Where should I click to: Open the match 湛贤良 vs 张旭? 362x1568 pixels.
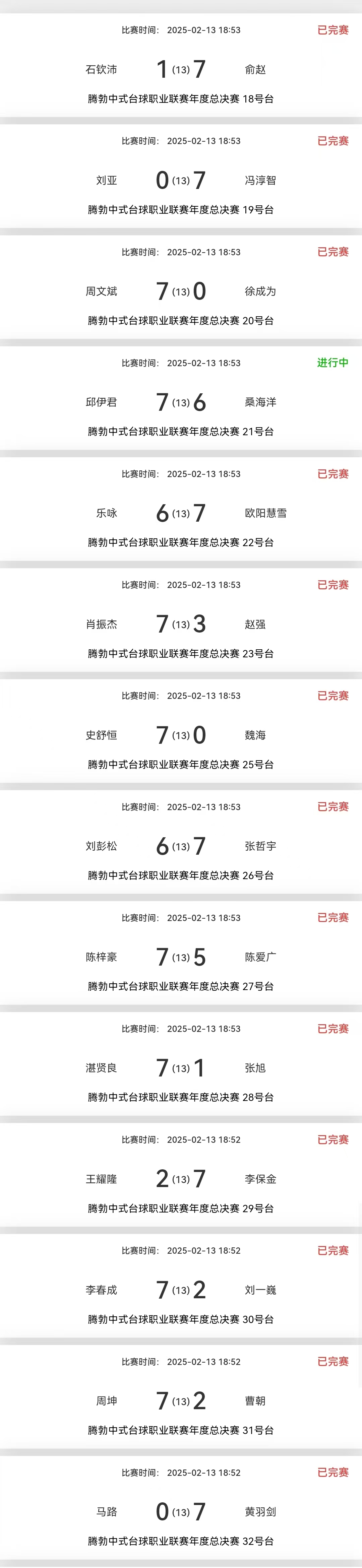pyautogui.click(x=181, y=1068)
